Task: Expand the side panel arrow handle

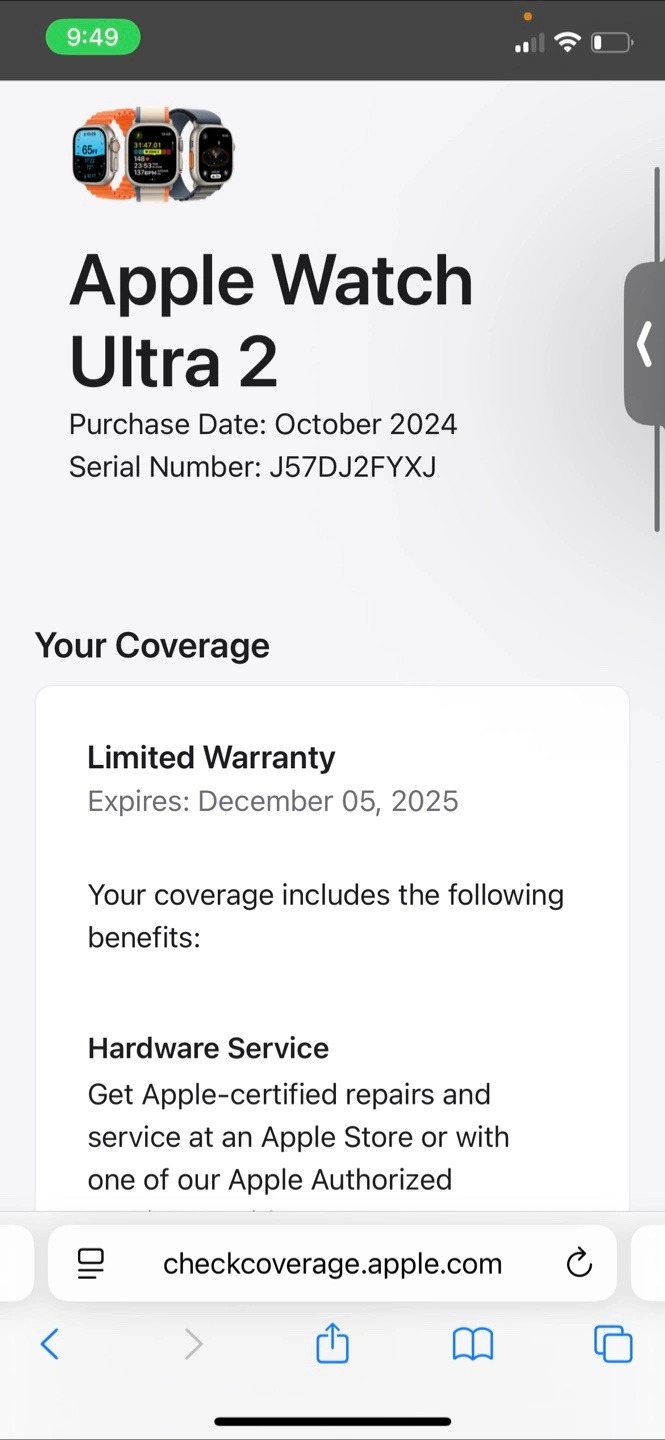Action: point(645,344)
